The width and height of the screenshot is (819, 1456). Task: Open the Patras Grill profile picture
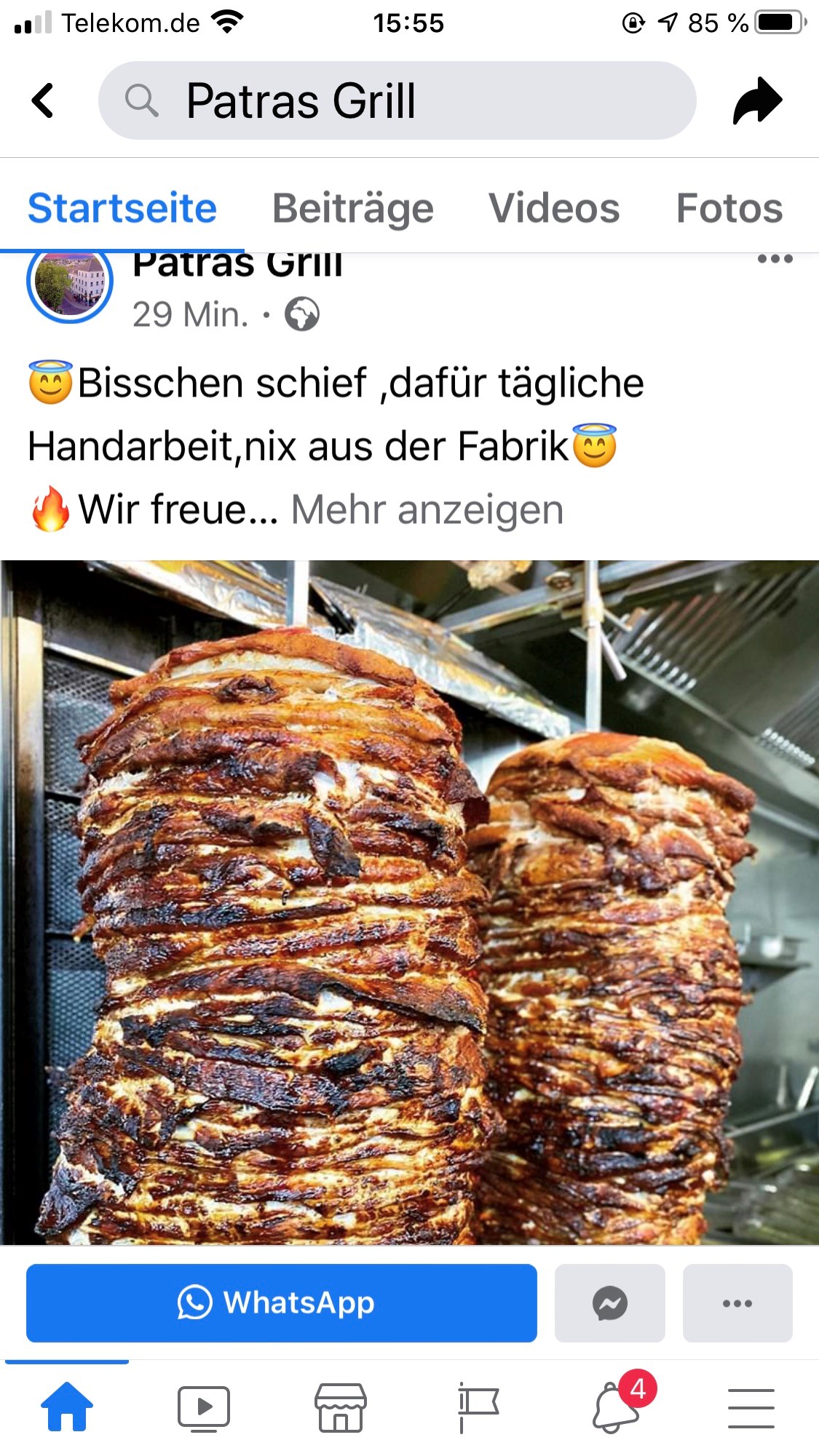click(x=70, y=282)
